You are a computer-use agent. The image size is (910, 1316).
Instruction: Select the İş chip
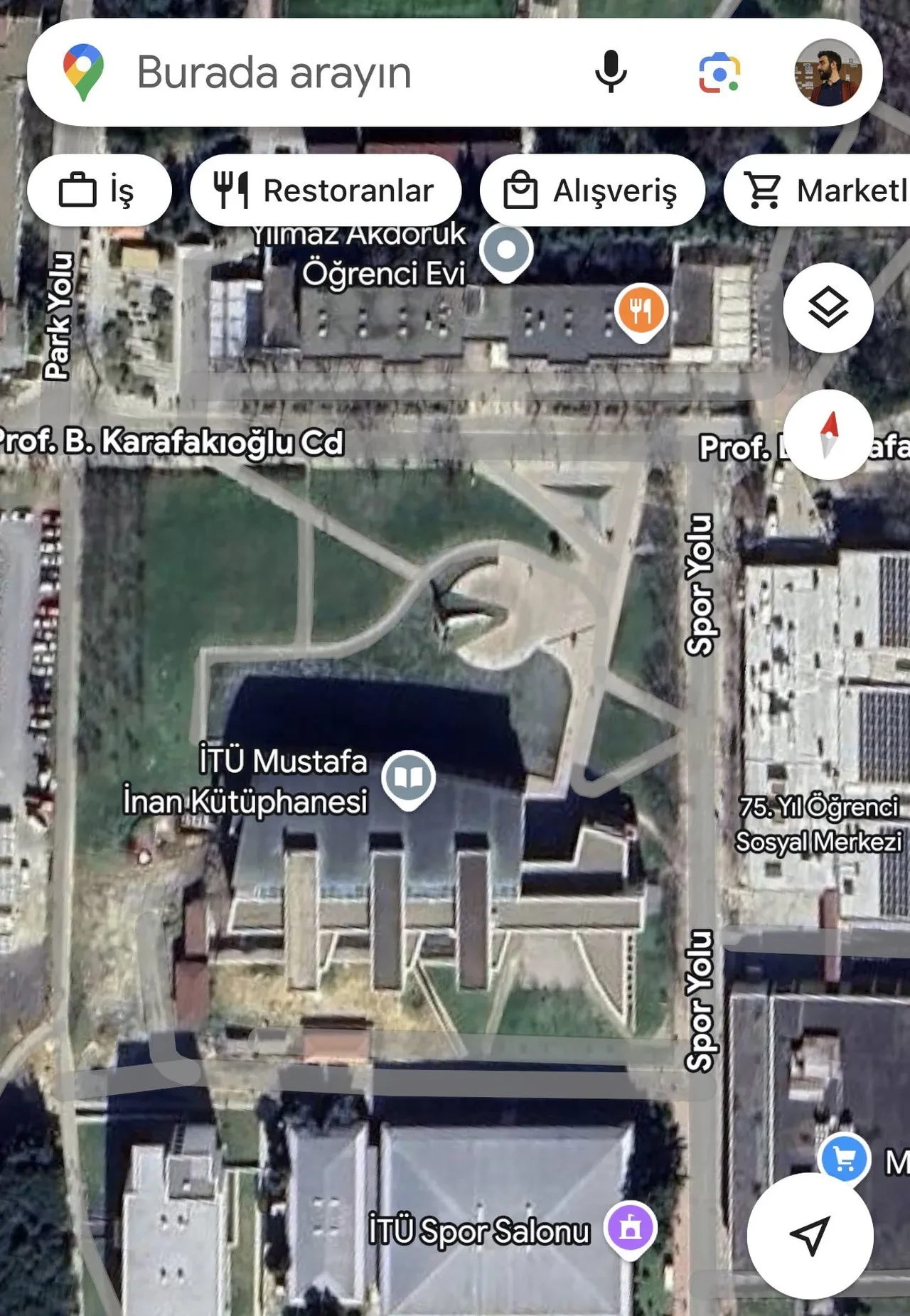(x=99, y=191)
